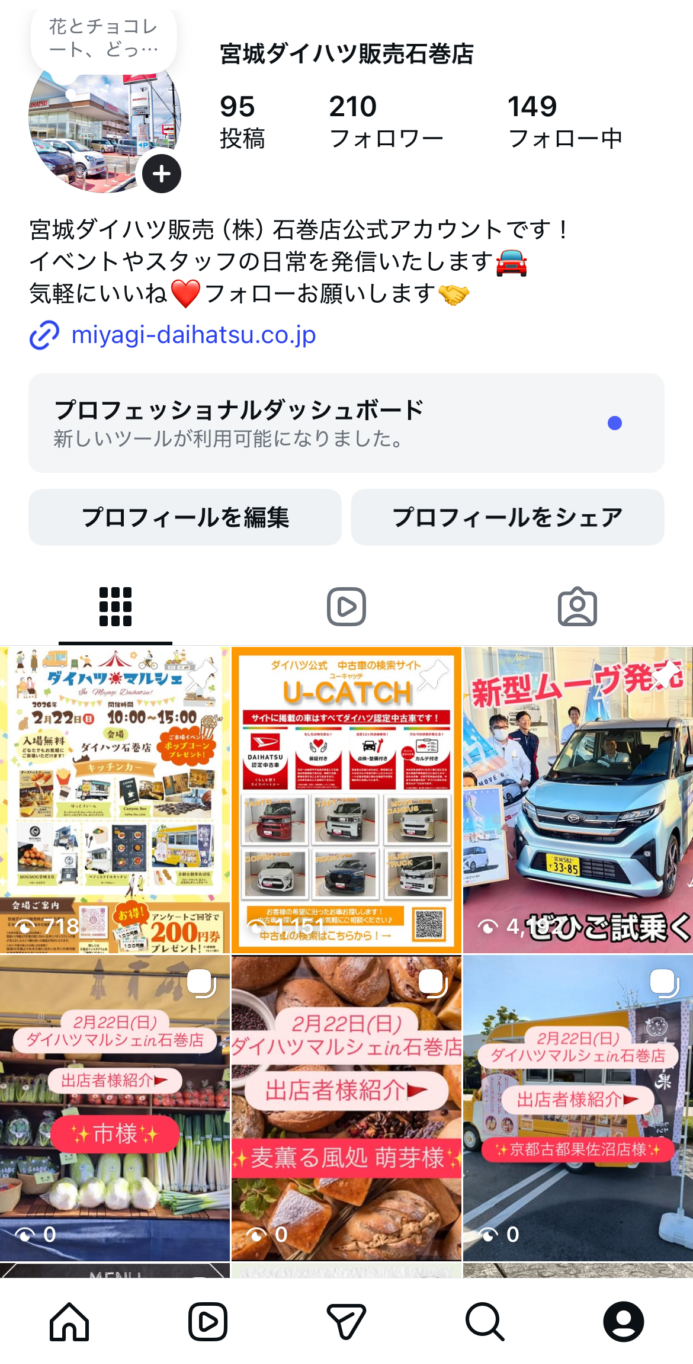Open the 花とチョコレート note bubble
The image size is (693, 1364).
pyautogui.click(x=104, y=37)
